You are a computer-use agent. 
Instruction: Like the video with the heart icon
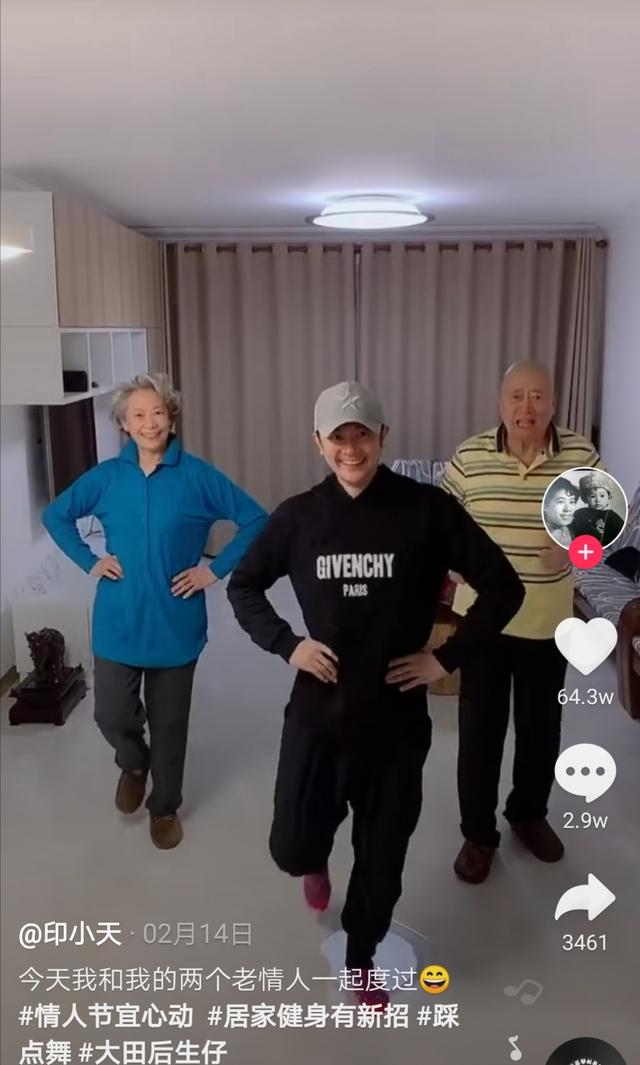point(585,645)
